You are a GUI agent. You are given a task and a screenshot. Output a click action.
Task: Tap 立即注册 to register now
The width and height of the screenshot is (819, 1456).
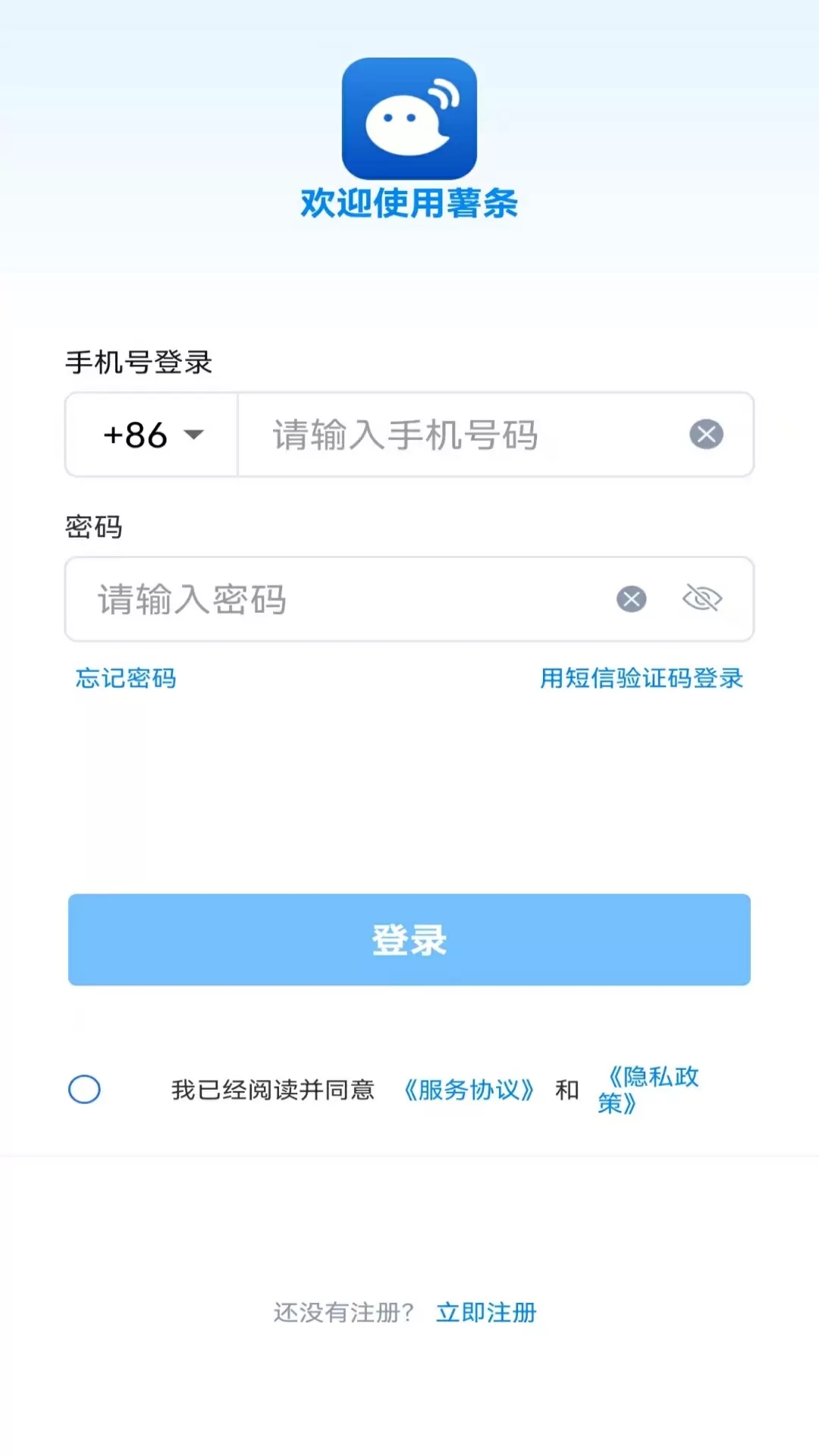point(487,1312)
